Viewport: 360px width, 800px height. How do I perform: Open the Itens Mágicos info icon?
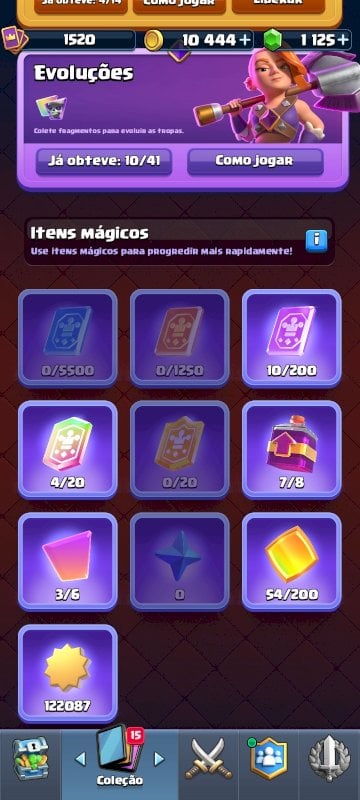coord(316,241)
